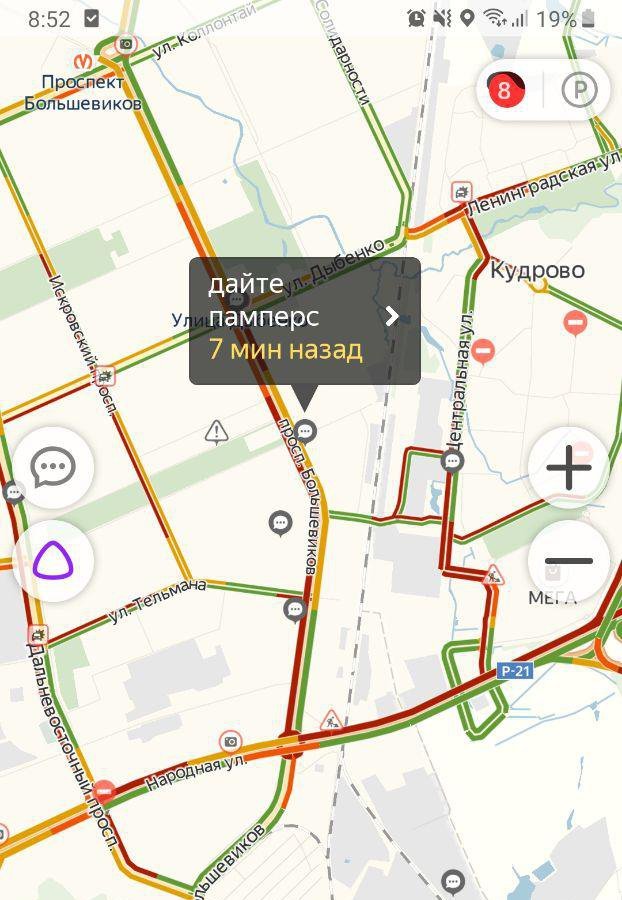Open speed camera marker on Народная ул.
Viewport: 622px width, 900px height.
click(x=231, y=741)
